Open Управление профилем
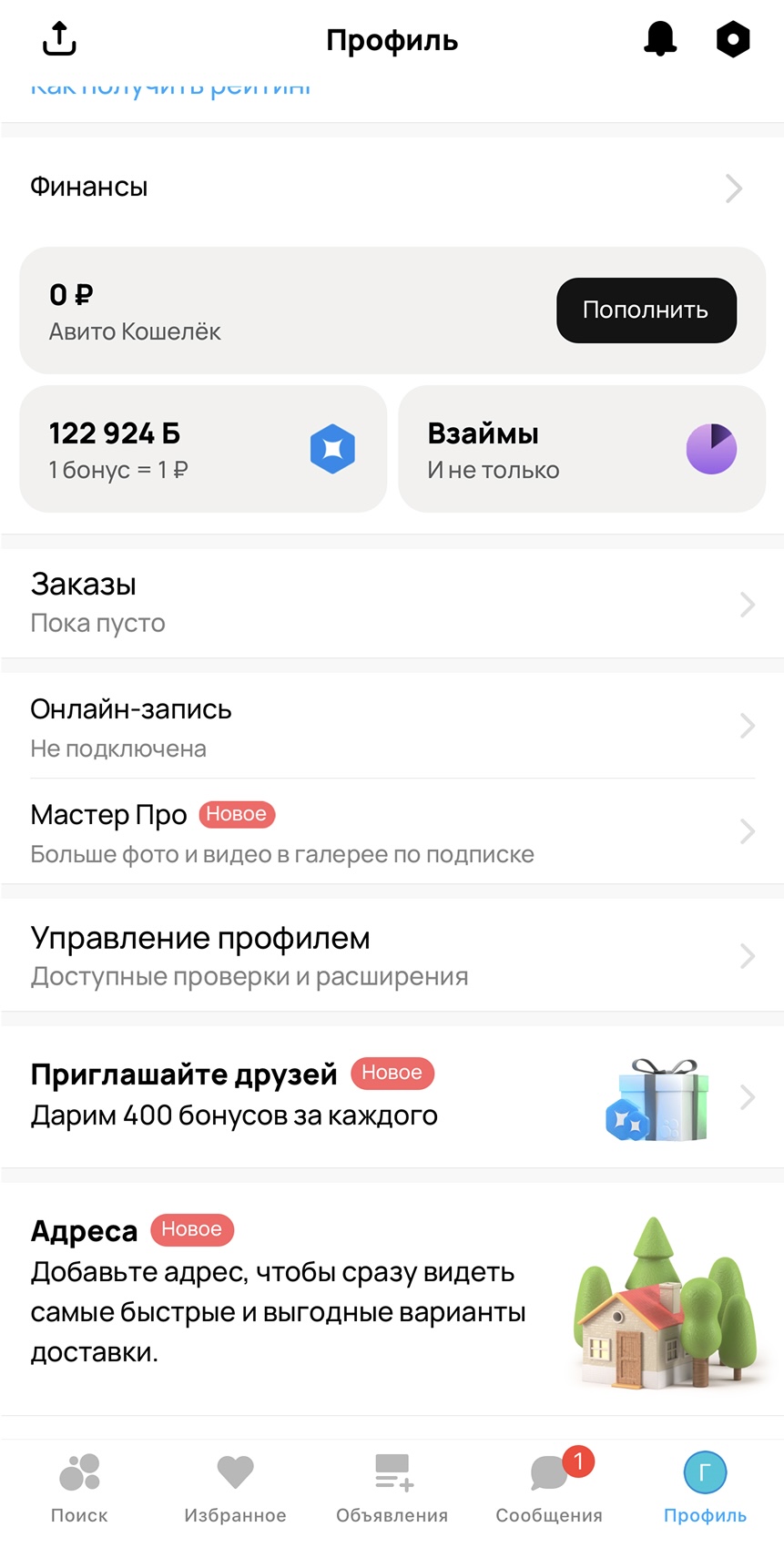 (x=392, y=955)
